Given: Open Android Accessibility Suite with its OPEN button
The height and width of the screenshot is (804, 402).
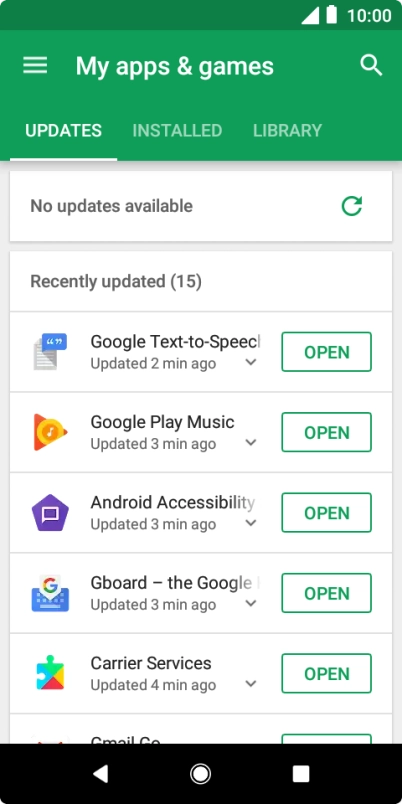Looking at the screenshot, I should pyautogui.click(x=326, y=513).
